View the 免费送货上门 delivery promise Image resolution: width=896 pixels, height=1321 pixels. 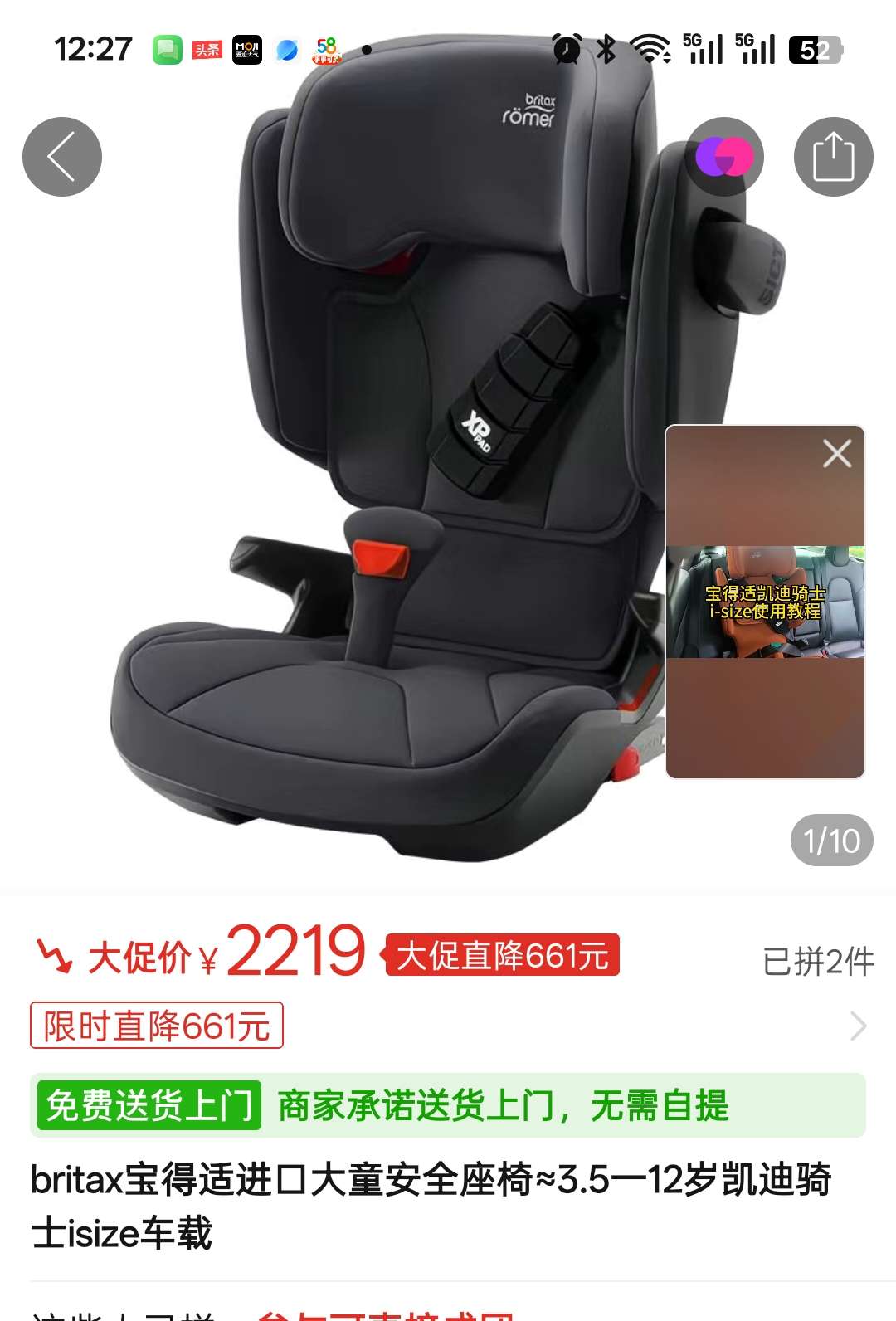[x=448, y=1105]
